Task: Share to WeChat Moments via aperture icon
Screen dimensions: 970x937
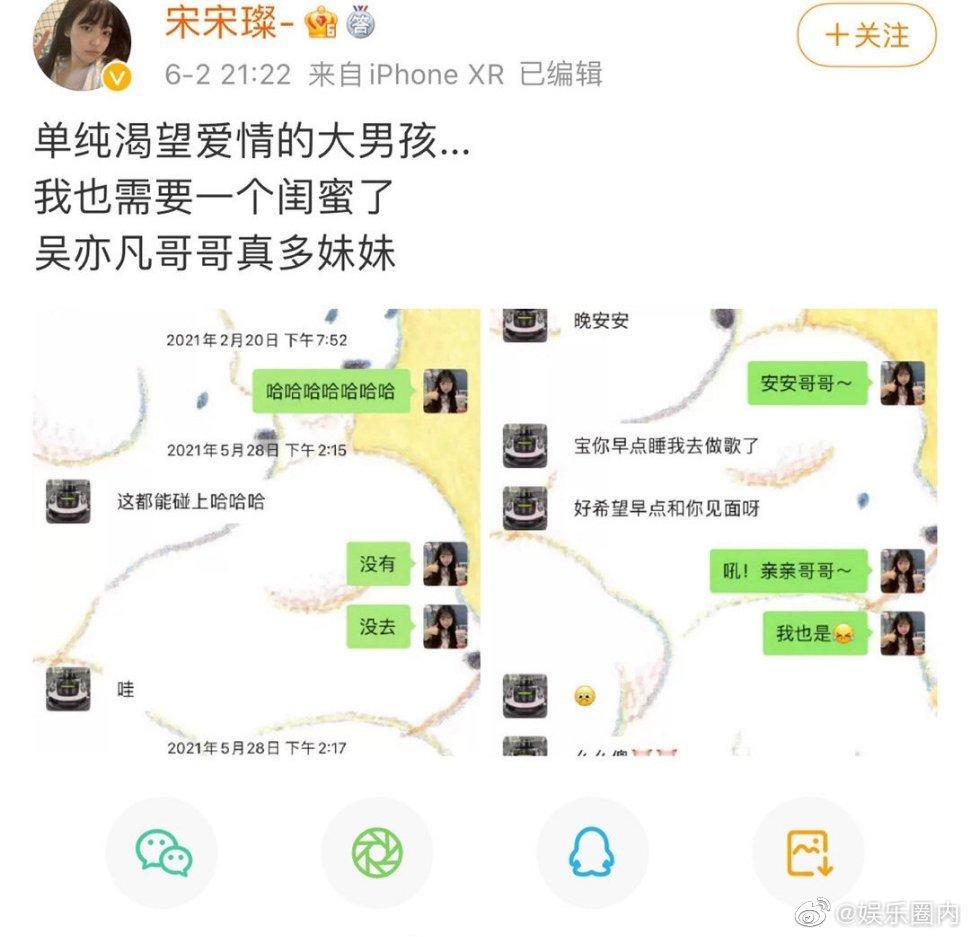Action: 377,853
